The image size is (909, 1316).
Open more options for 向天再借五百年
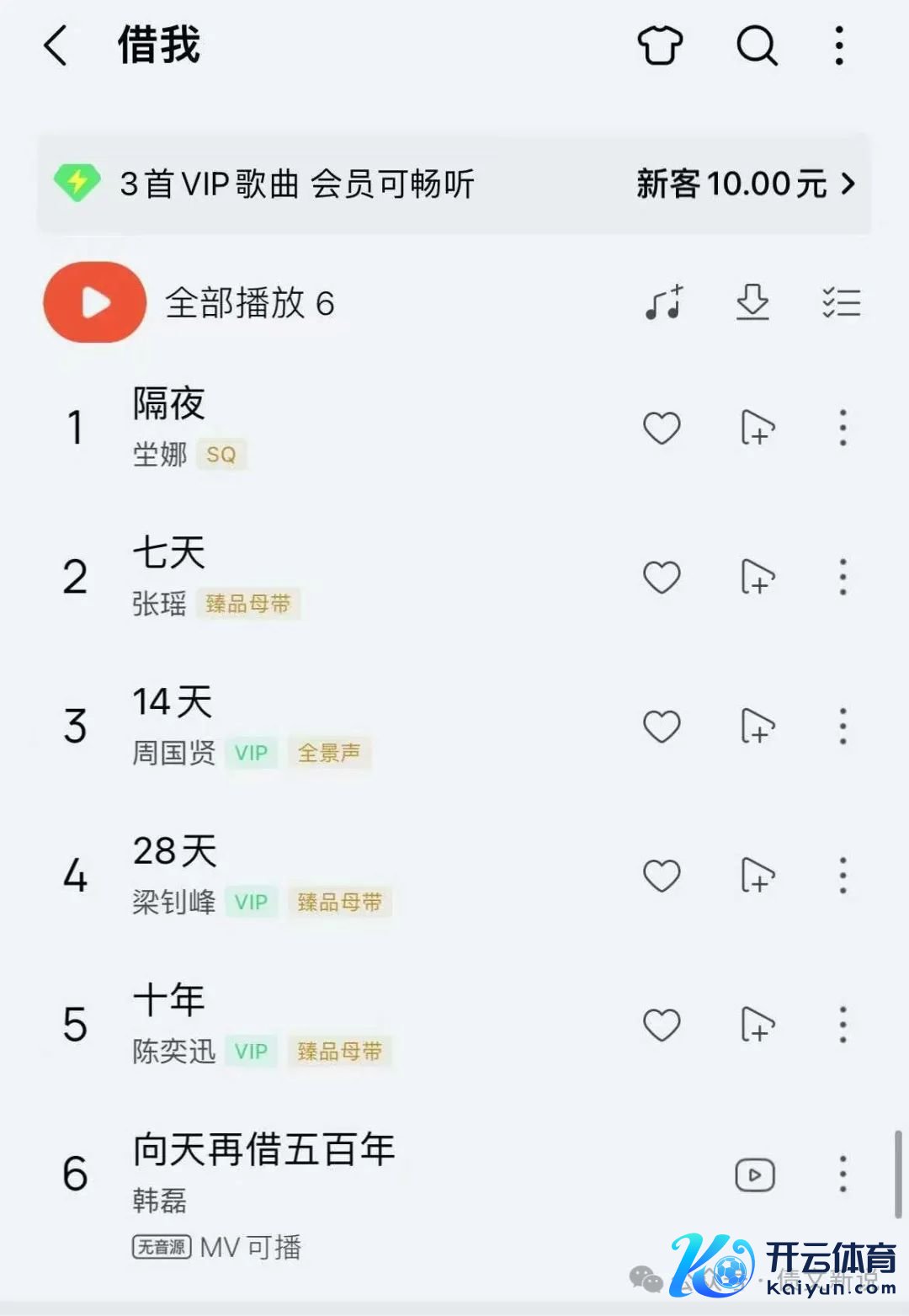843,1175
